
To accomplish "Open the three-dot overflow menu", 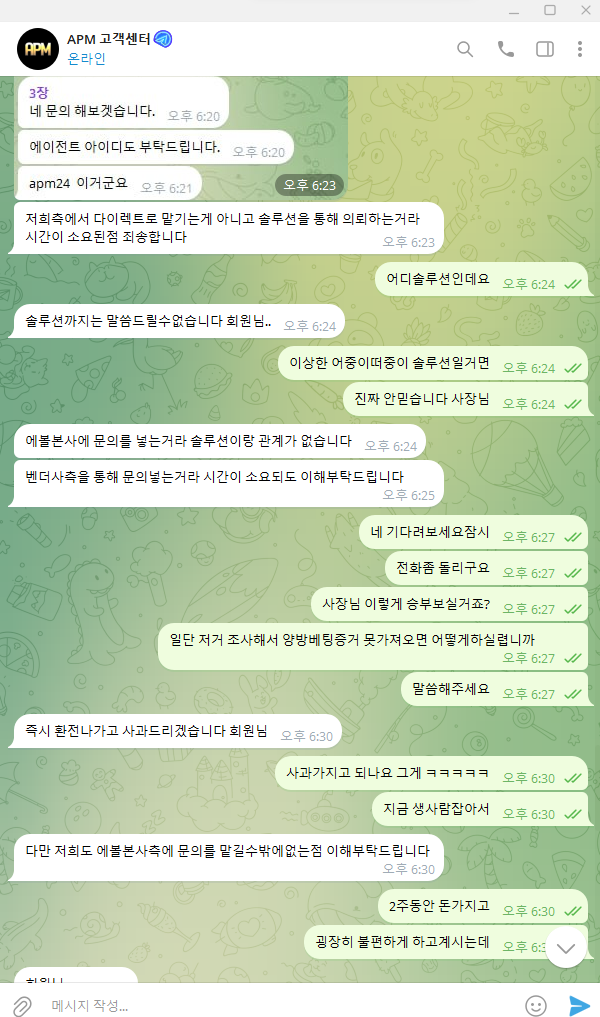I will [x=580, y=49].
